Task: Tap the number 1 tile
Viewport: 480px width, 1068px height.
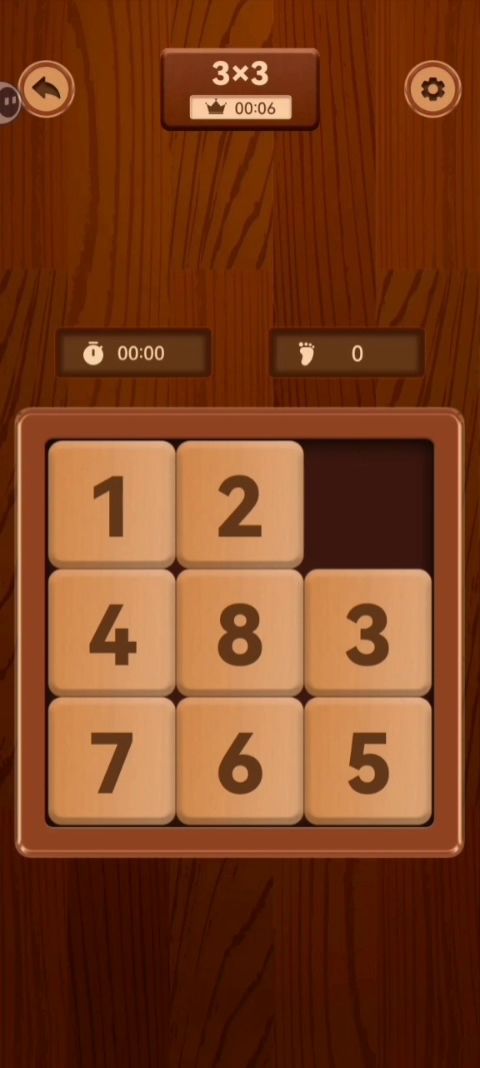Action: click(x=112, y=505)
